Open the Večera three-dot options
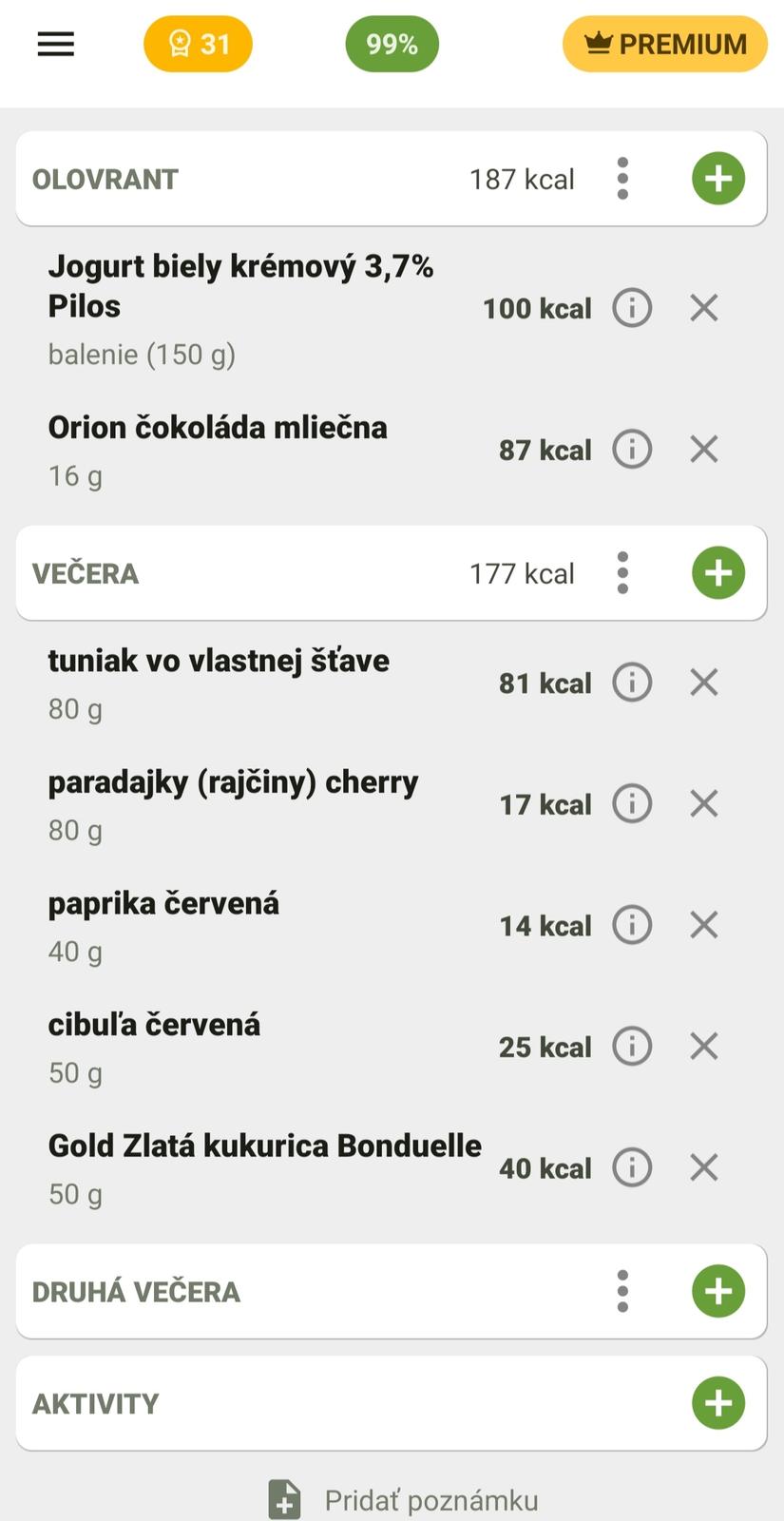Viewport: 784px width, 1521px height. coord(622,573)
